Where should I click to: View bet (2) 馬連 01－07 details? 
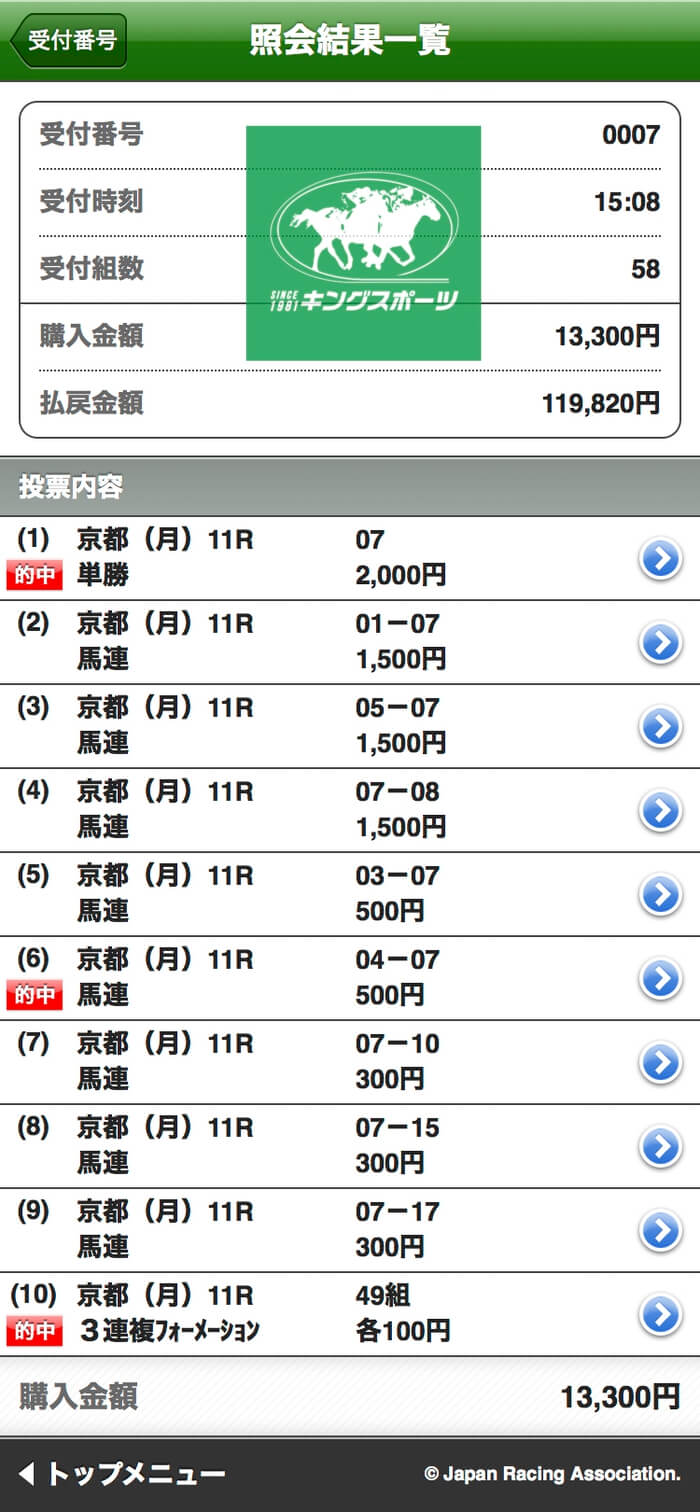tap(660, 642)
